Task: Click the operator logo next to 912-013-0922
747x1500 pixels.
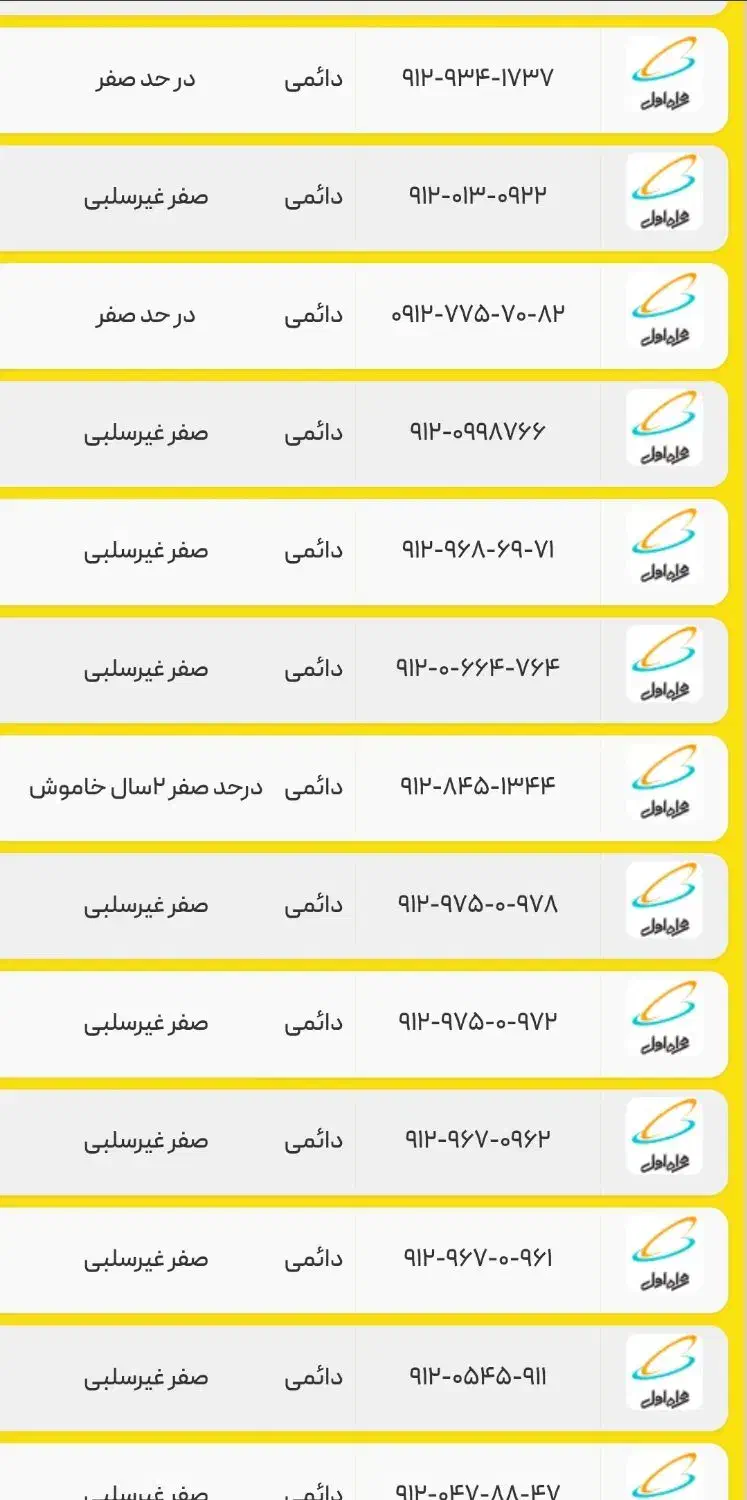Action: pyautogui.click(x=665, y=197)
